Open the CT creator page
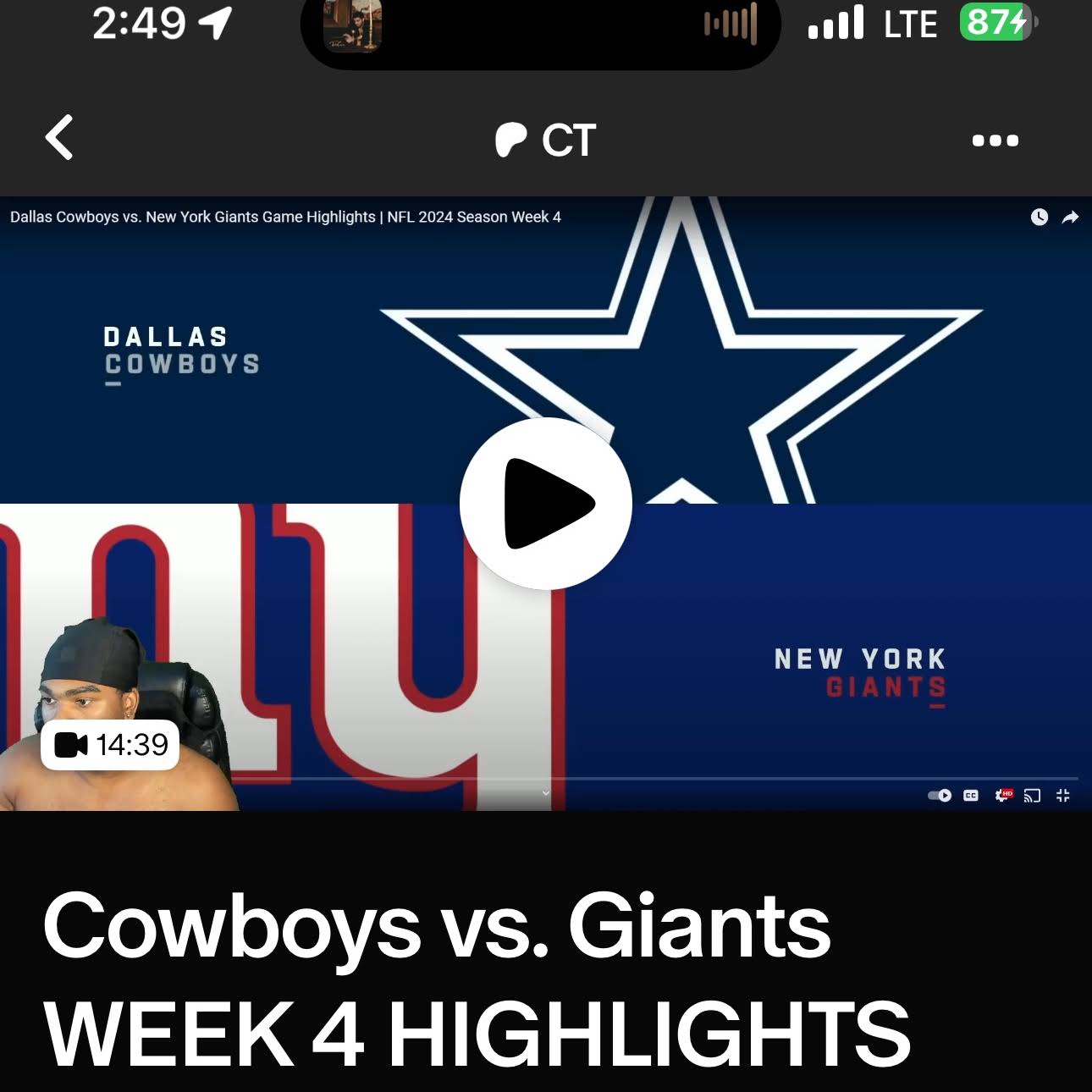 (x=546, y=140)
